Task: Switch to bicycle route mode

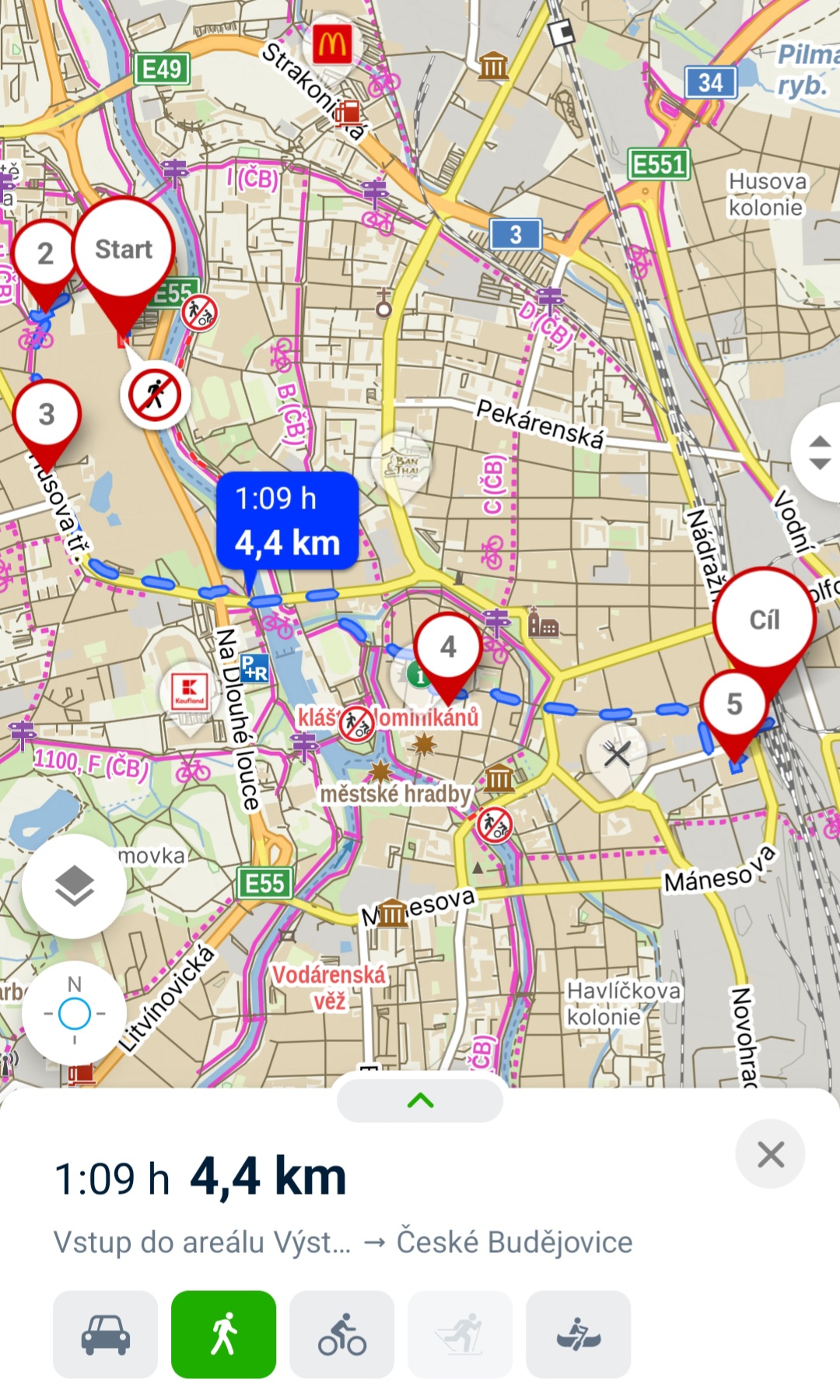Action: coord(342,1334)
